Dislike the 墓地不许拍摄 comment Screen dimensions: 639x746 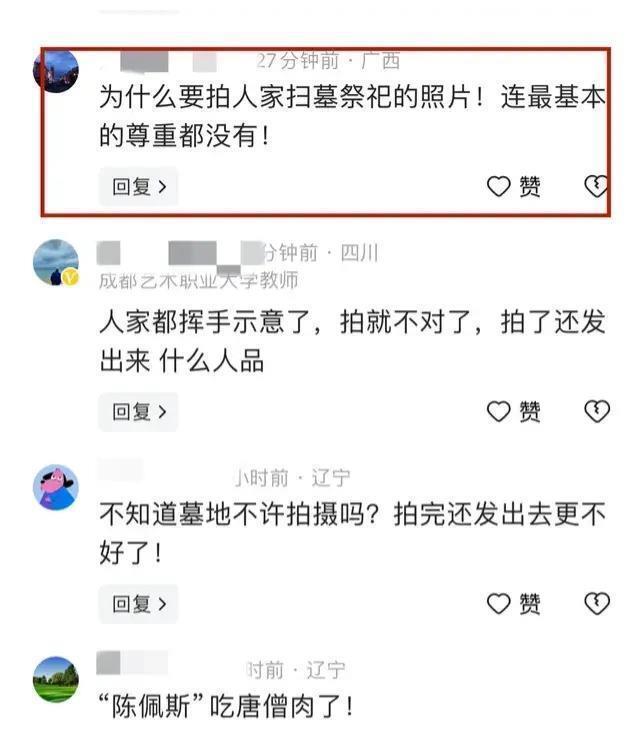point(596,603)
